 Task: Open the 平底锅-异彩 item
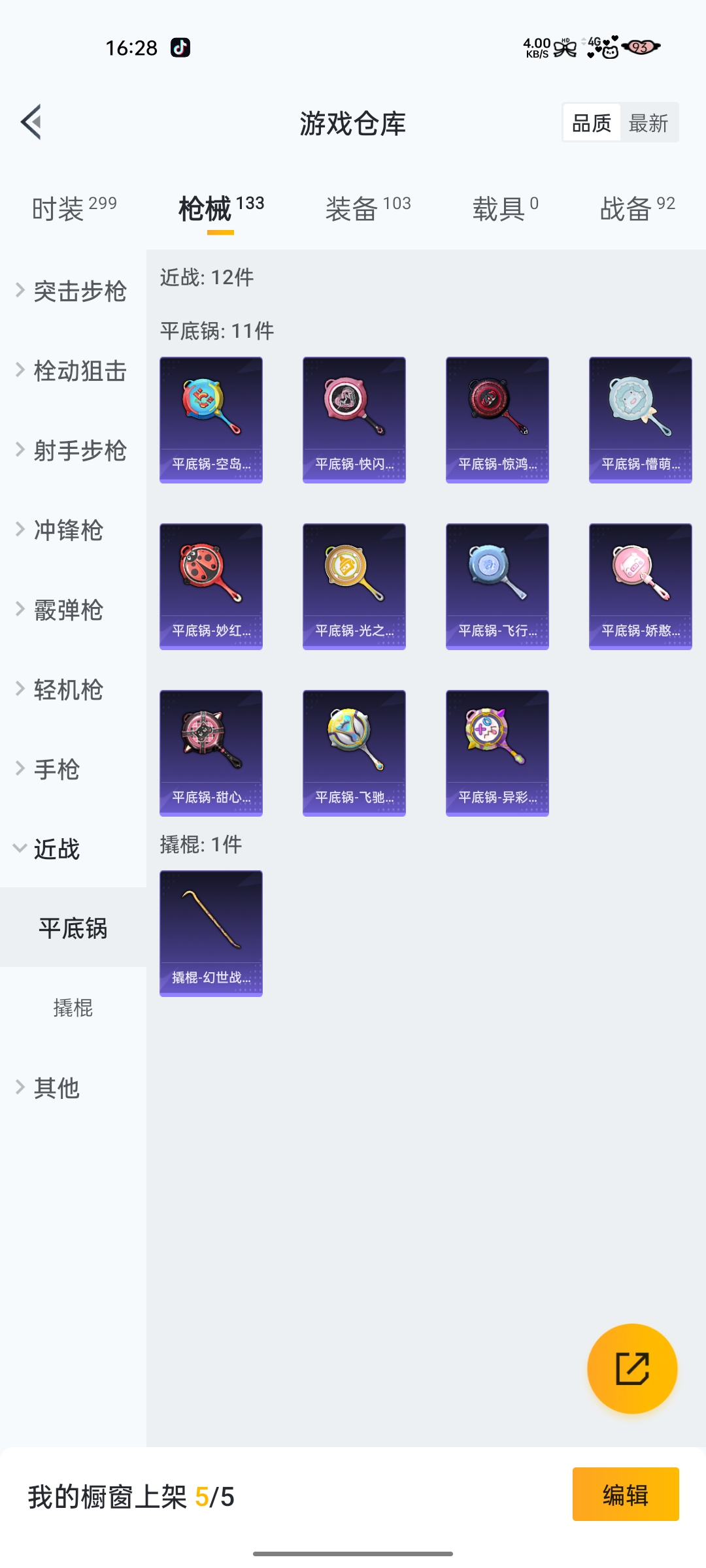click(497, 753)
